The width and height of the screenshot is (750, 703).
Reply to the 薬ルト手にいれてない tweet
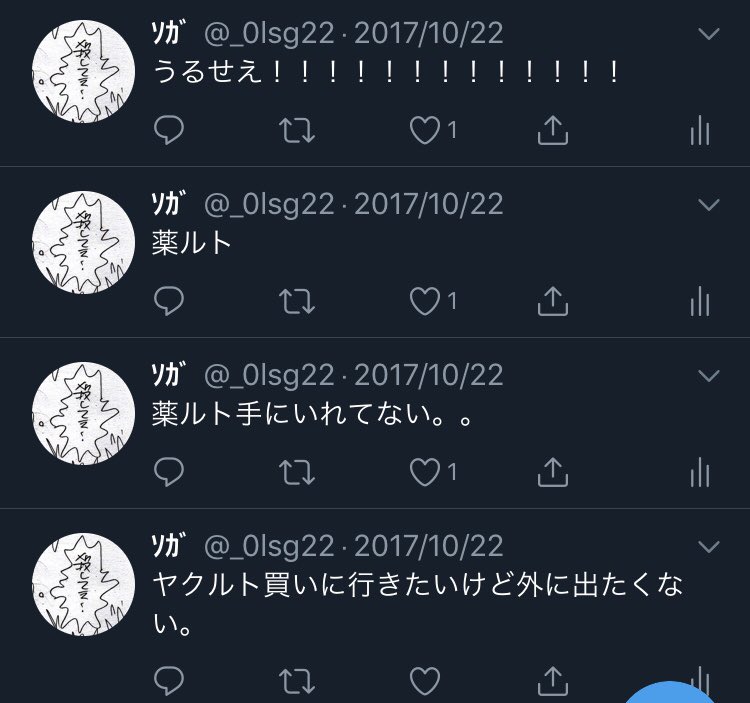(x=169, y=470)
